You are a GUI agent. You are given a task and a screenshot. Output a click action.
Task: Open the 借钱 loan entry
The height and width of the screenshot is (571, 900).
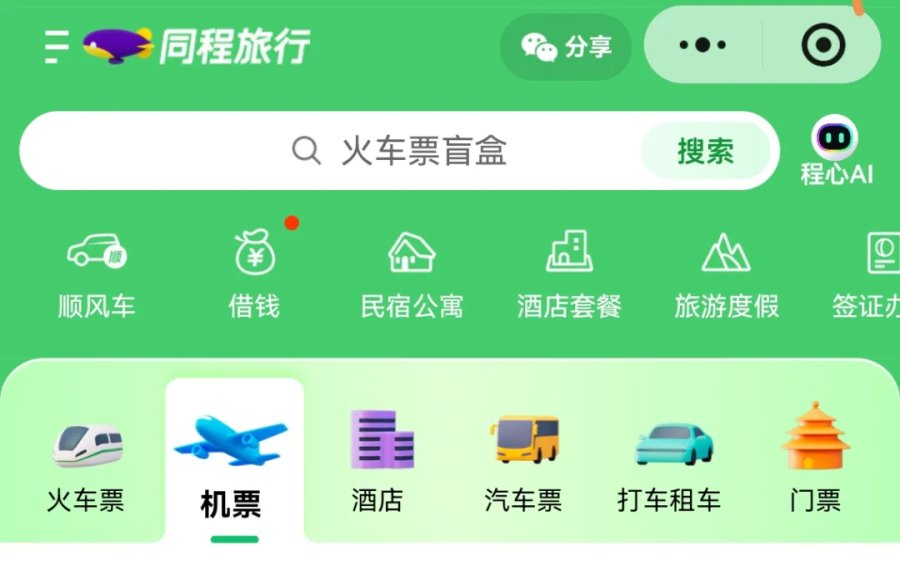coord(254,275)
